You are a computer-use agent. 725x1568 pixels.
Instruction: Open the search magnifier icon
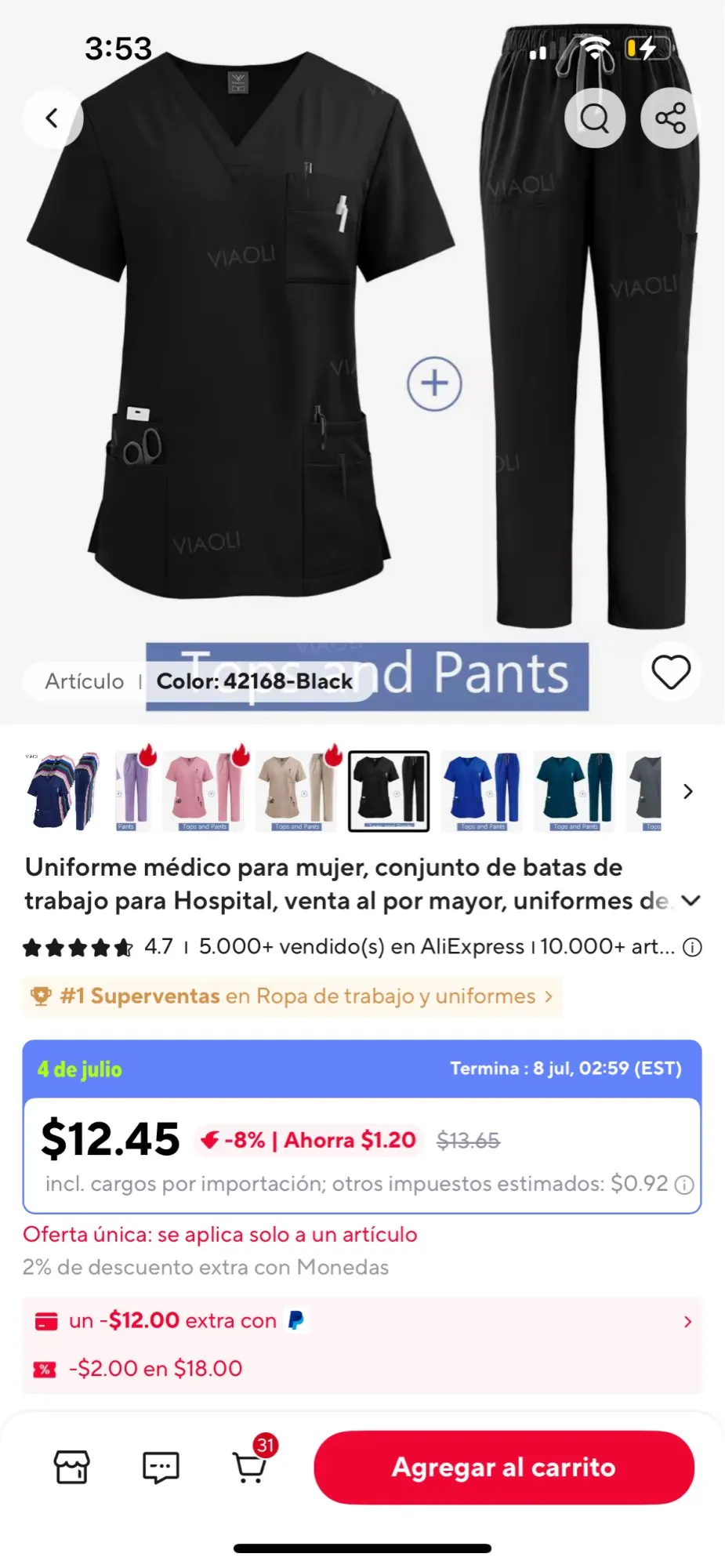coord(595,118)
